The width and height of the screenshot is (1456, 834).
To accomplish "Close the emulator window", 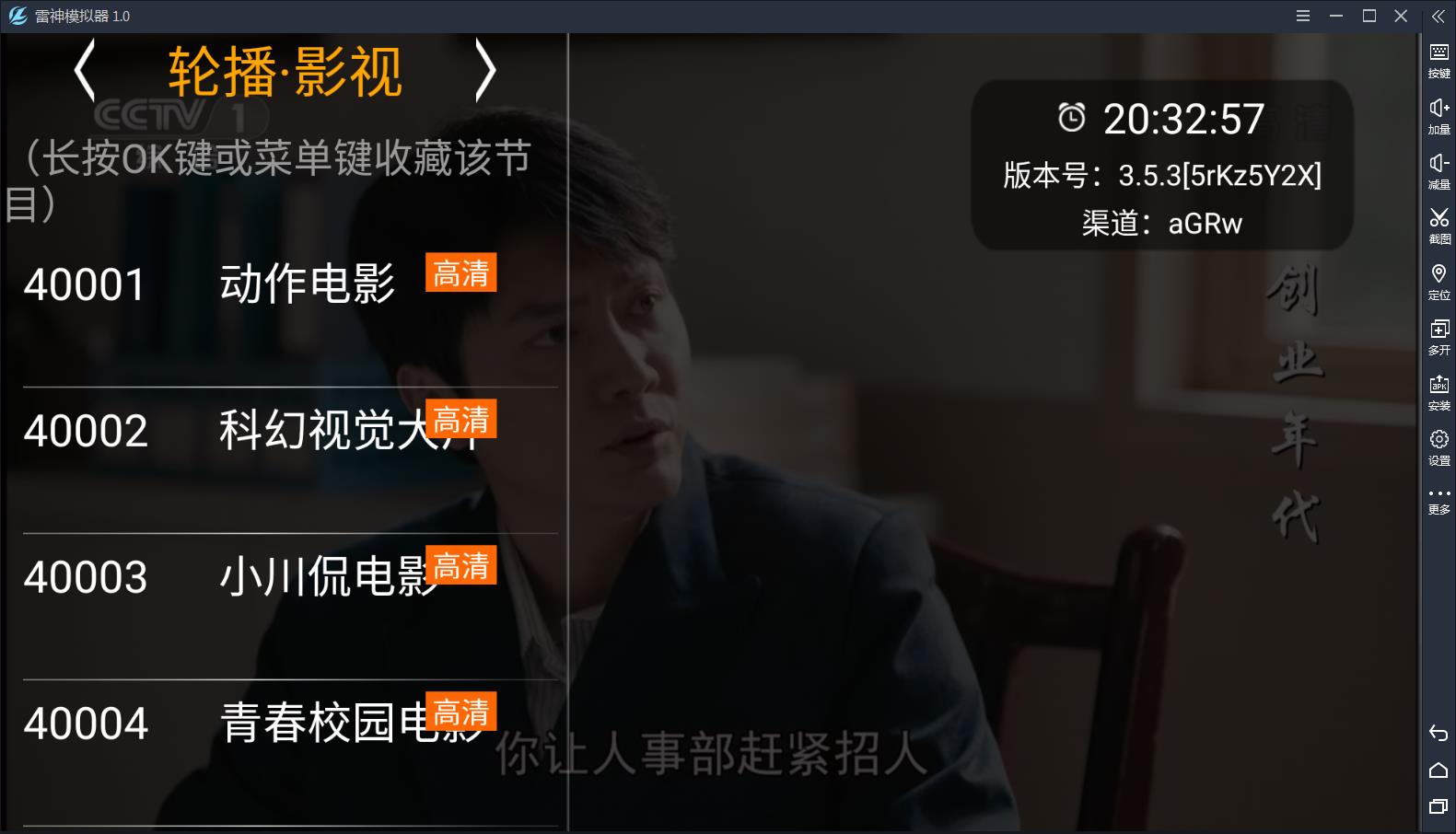I will pyautogui.click(x=1401, y=16).
